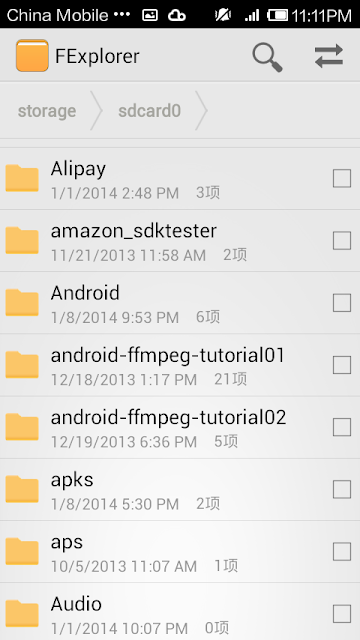Tick the checkbox next to aps
The width and height of the screenshot is (360, 640).
(x=342, y=552)
